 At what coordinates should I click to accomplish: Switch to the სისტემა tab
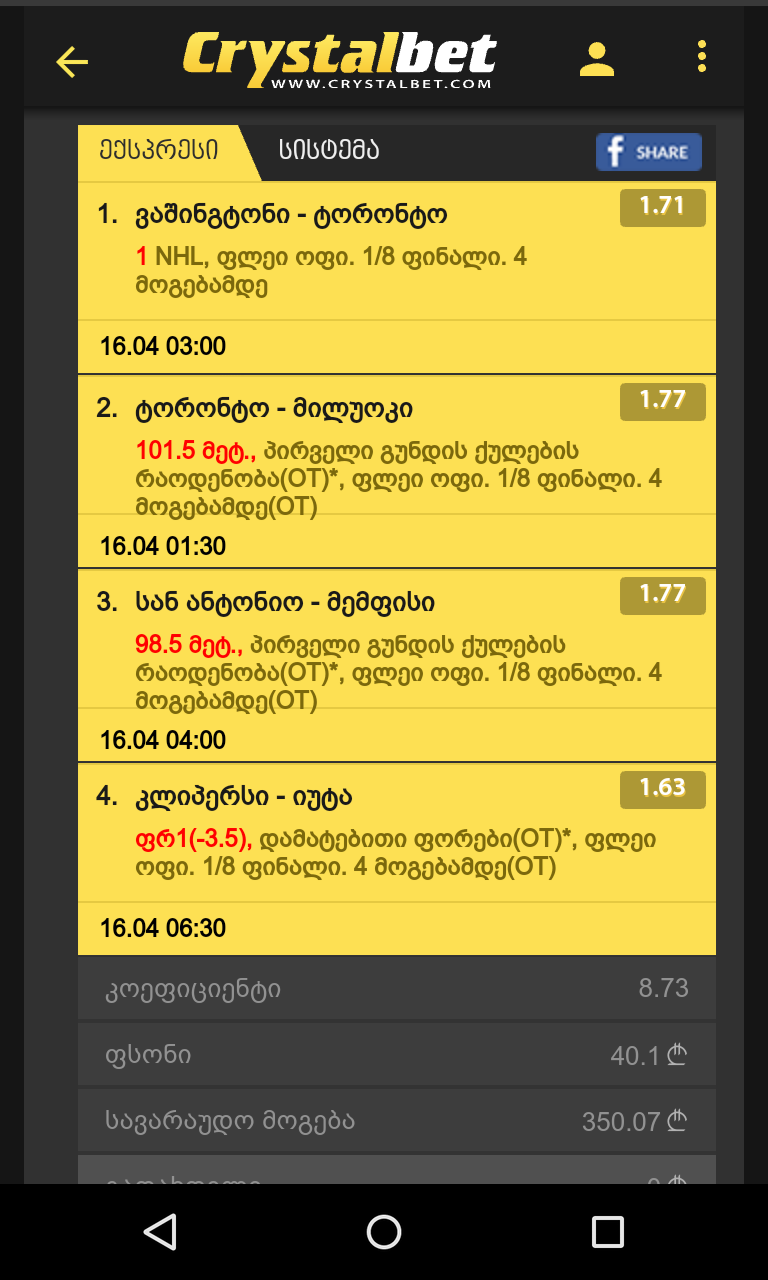pyautogui.click(x=329, y=152)
